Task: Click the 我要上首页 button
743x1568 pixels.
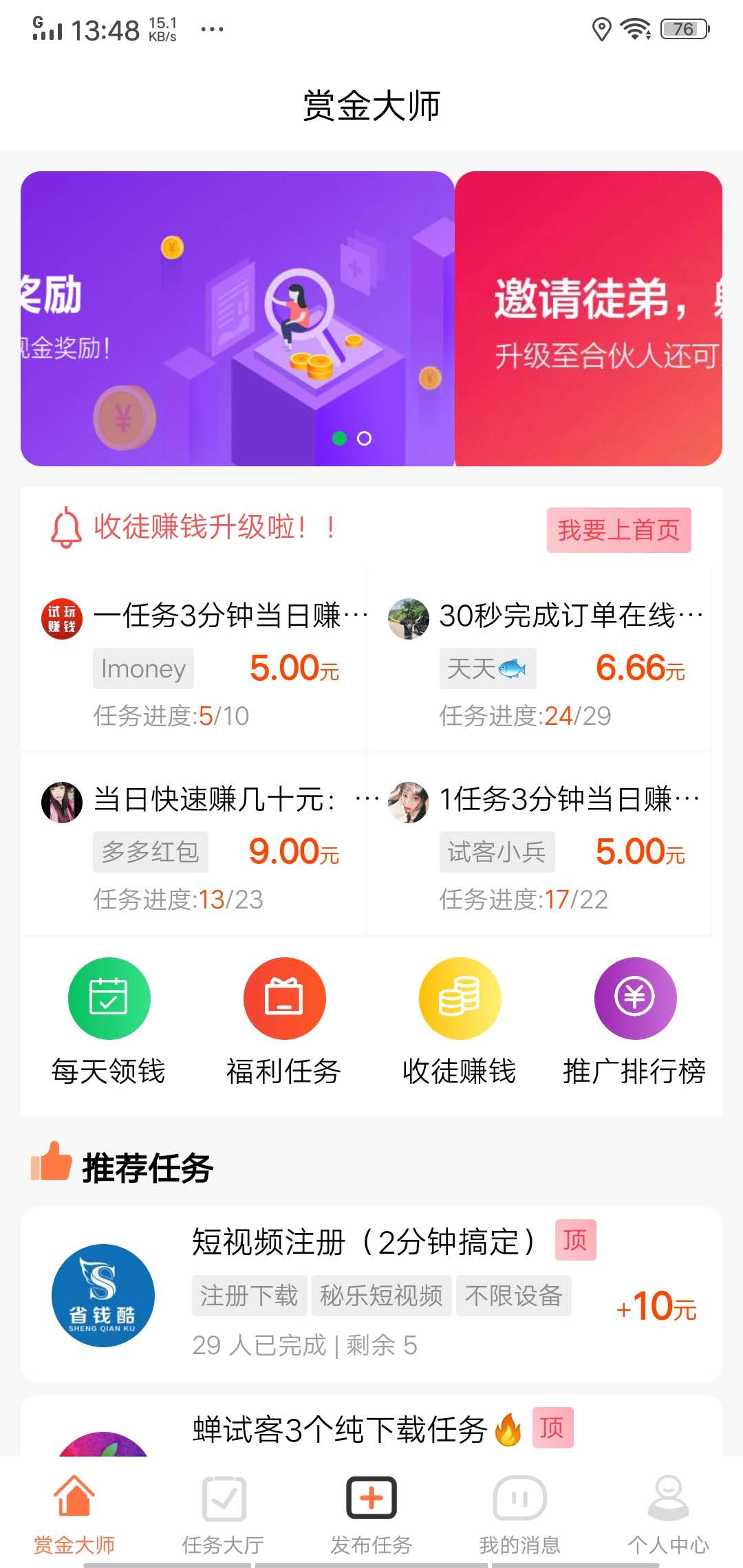Action: click(x=618, y=530)
